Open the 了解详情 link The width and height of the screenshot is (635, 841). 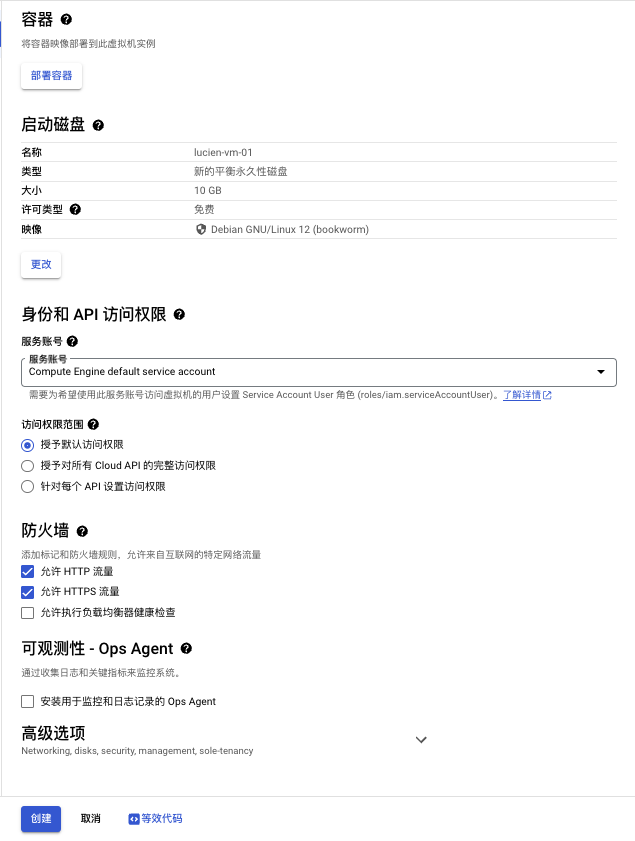526,395
